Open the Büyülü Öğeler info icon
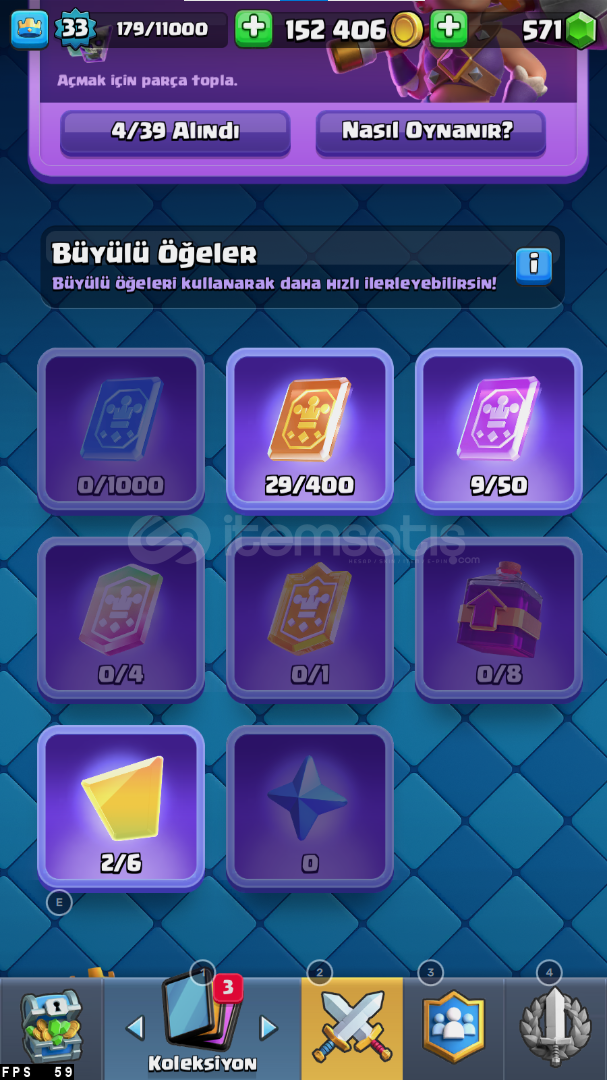 click(533, 265)
